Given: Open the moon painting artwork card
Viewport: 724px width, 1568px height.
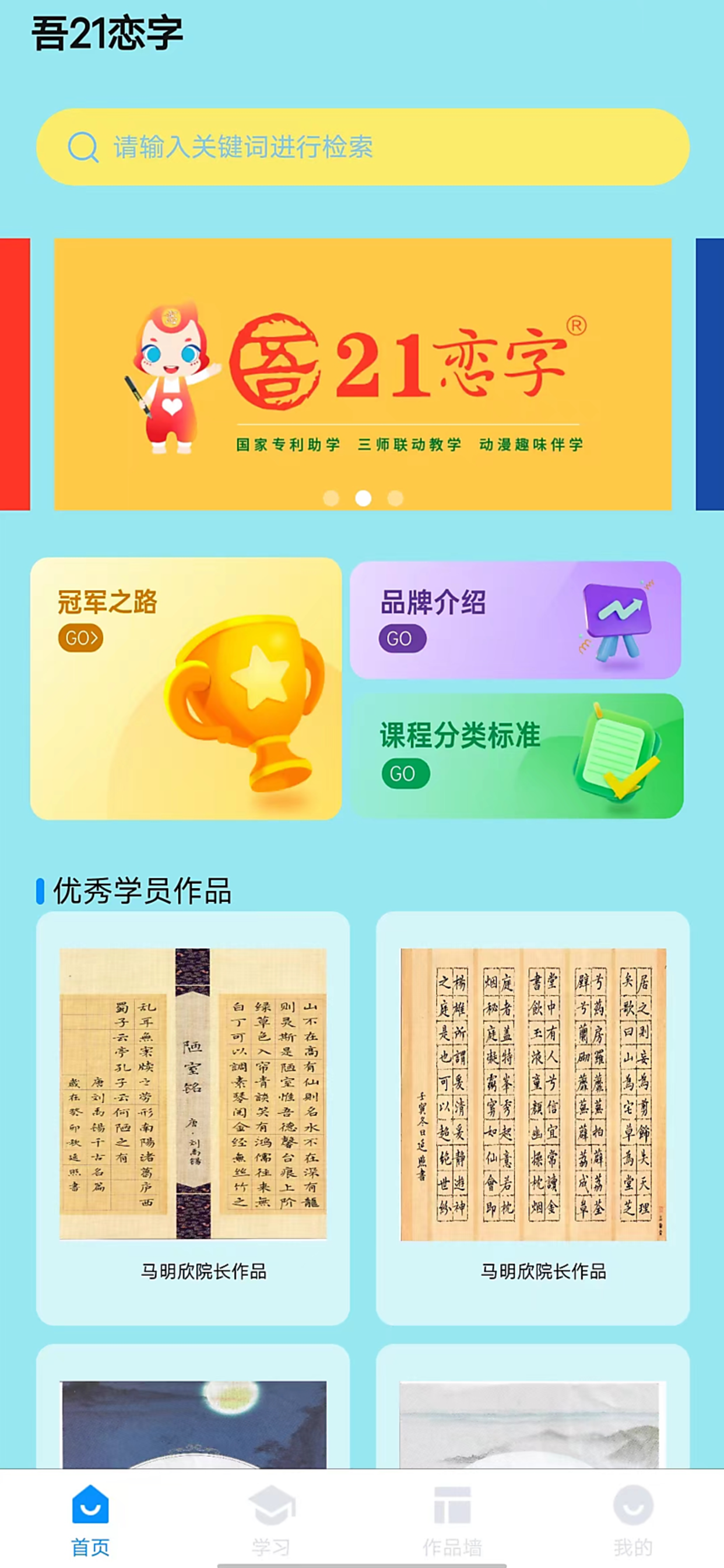Looking at the screenshot, I should click(x=193, y=1423).
